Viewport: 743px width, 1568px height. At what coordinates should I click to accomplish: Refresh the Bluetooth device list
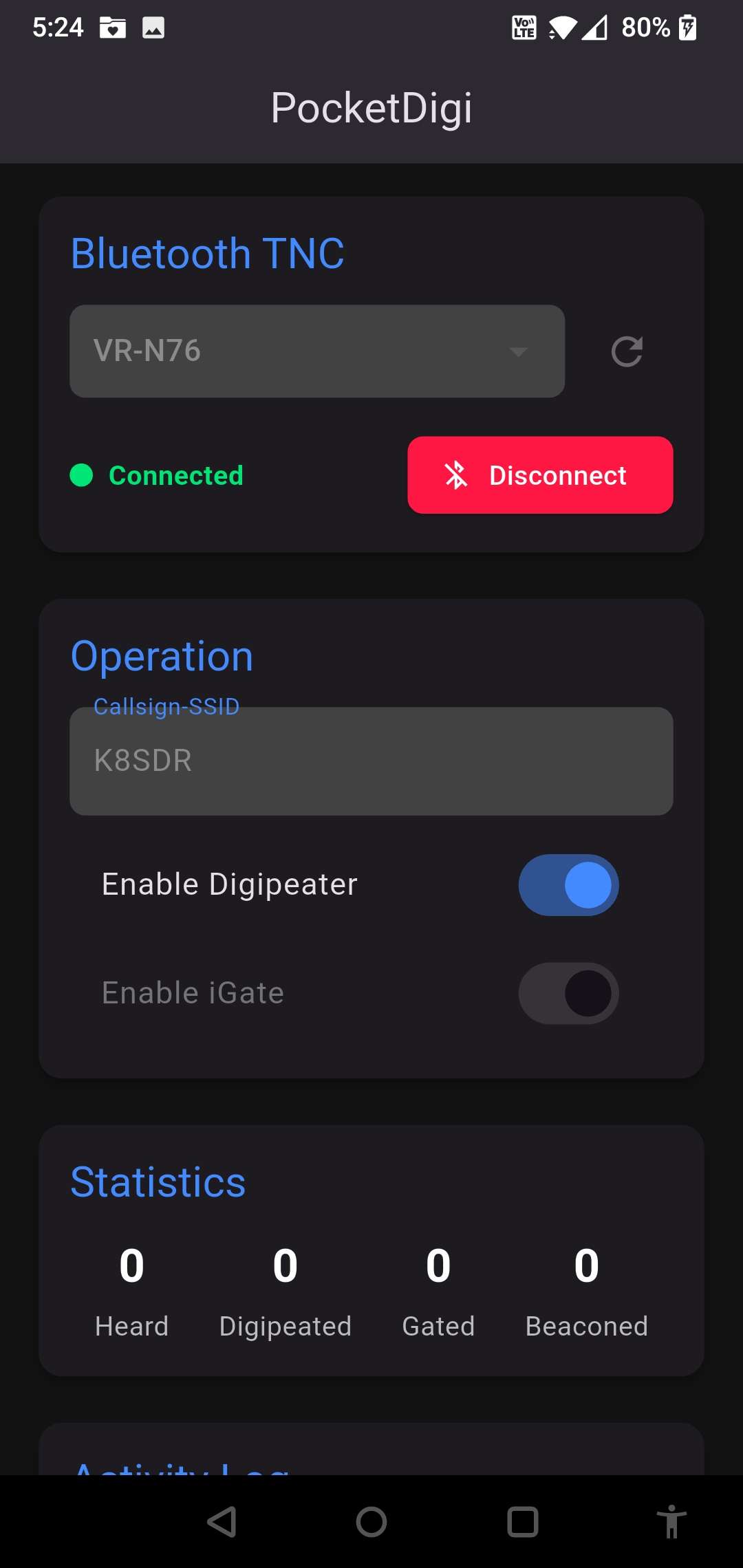point(627,351)
